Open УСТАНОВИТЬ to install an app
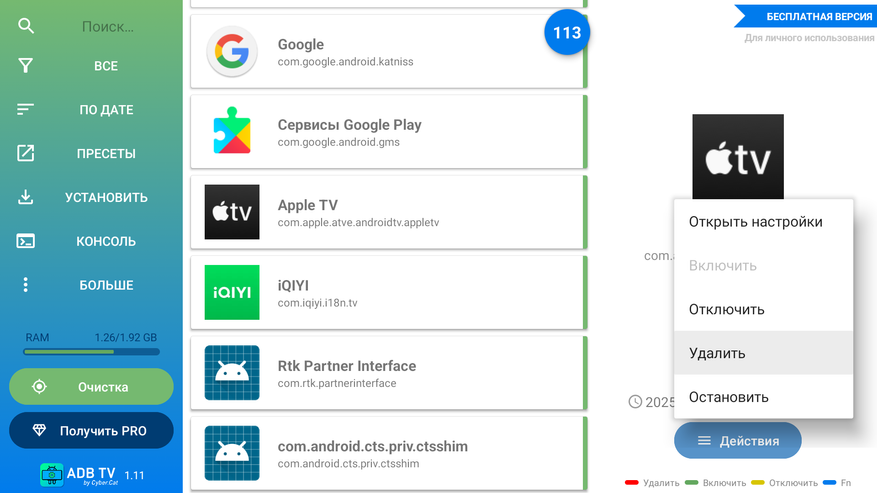The image size is (877, 493). point(105,198)
